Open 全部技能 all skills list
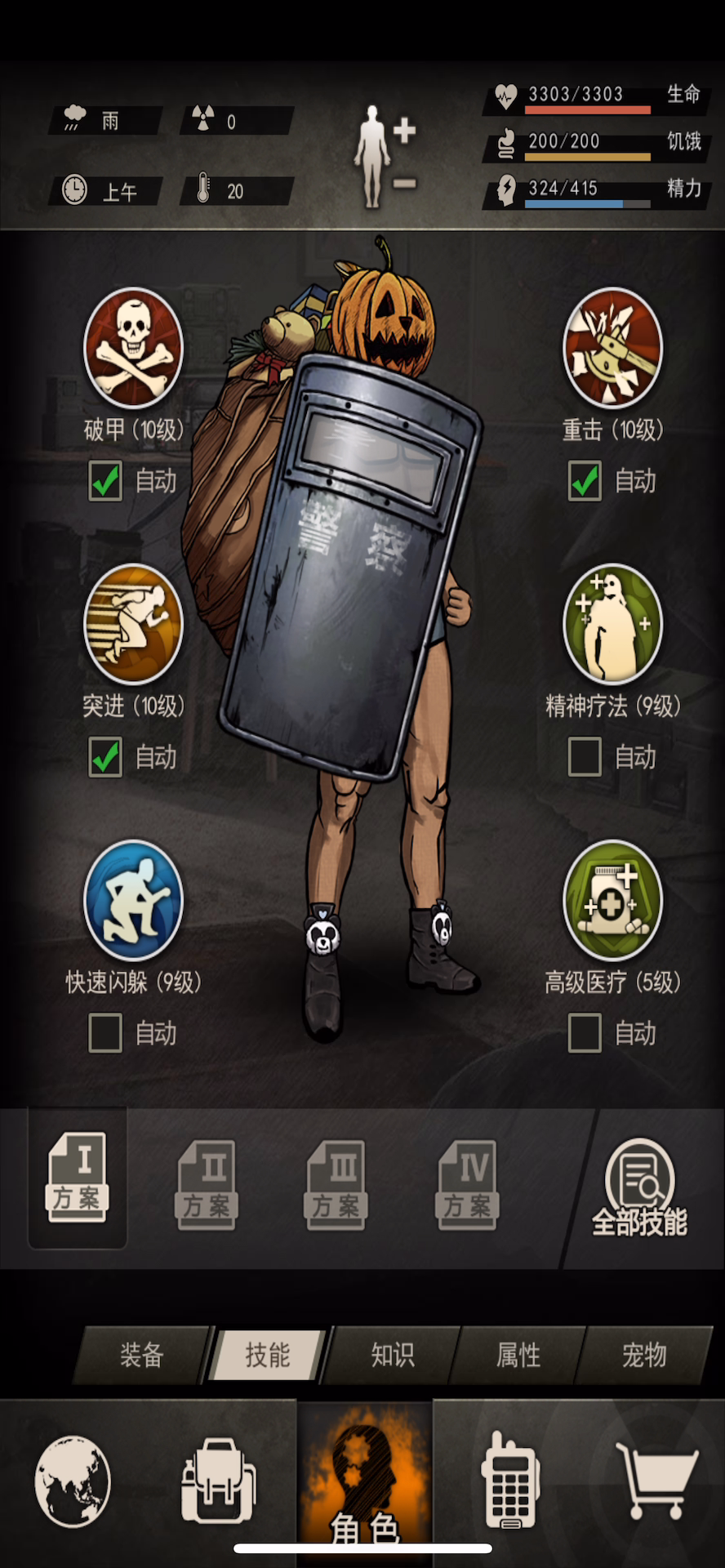Viewport: 725px width, 1568px height. [640, 1188]
